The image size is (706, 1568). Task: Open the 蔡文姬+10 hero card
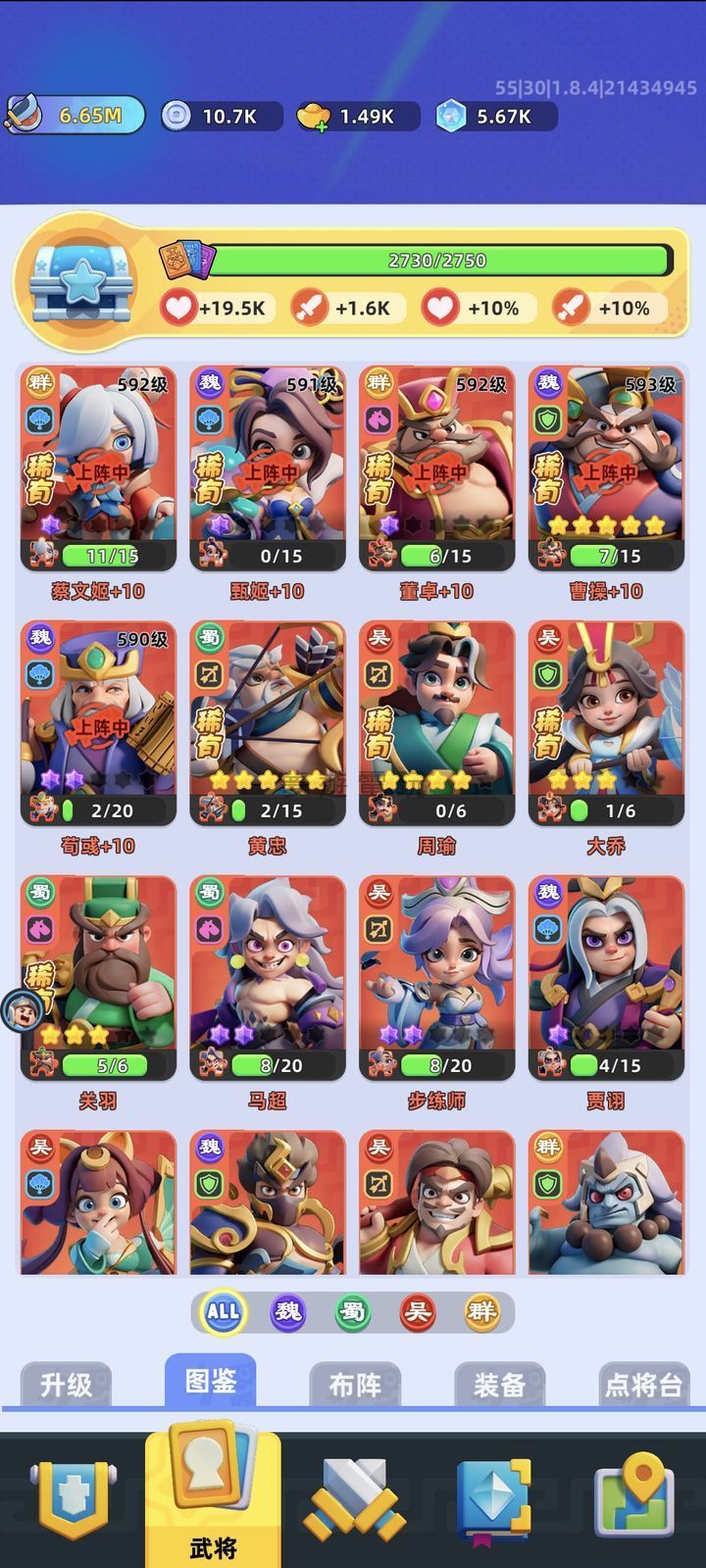(x=98, y=467)
